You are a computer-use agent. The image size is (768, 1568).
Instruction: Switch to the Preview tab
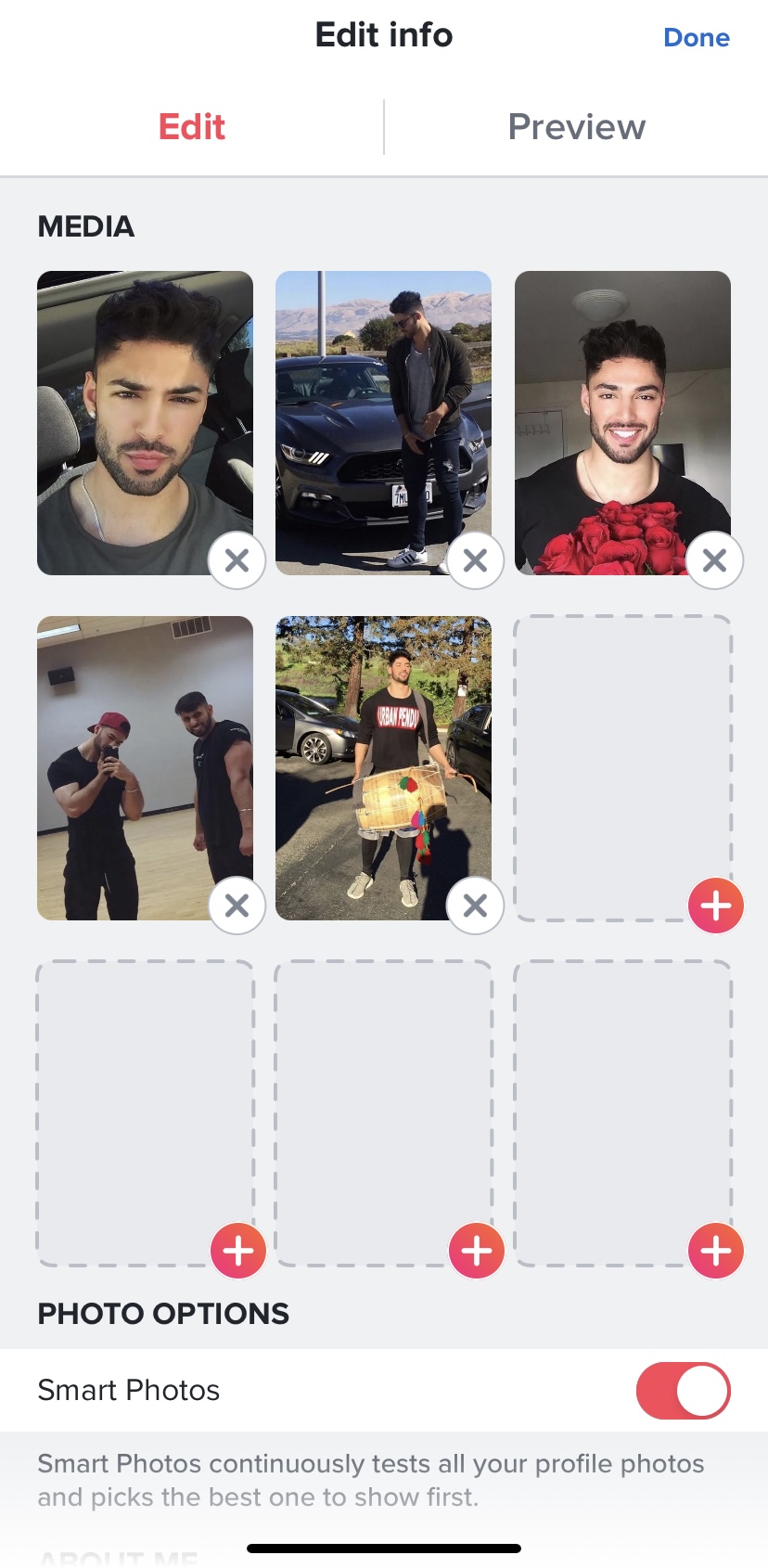coord(576,127)
